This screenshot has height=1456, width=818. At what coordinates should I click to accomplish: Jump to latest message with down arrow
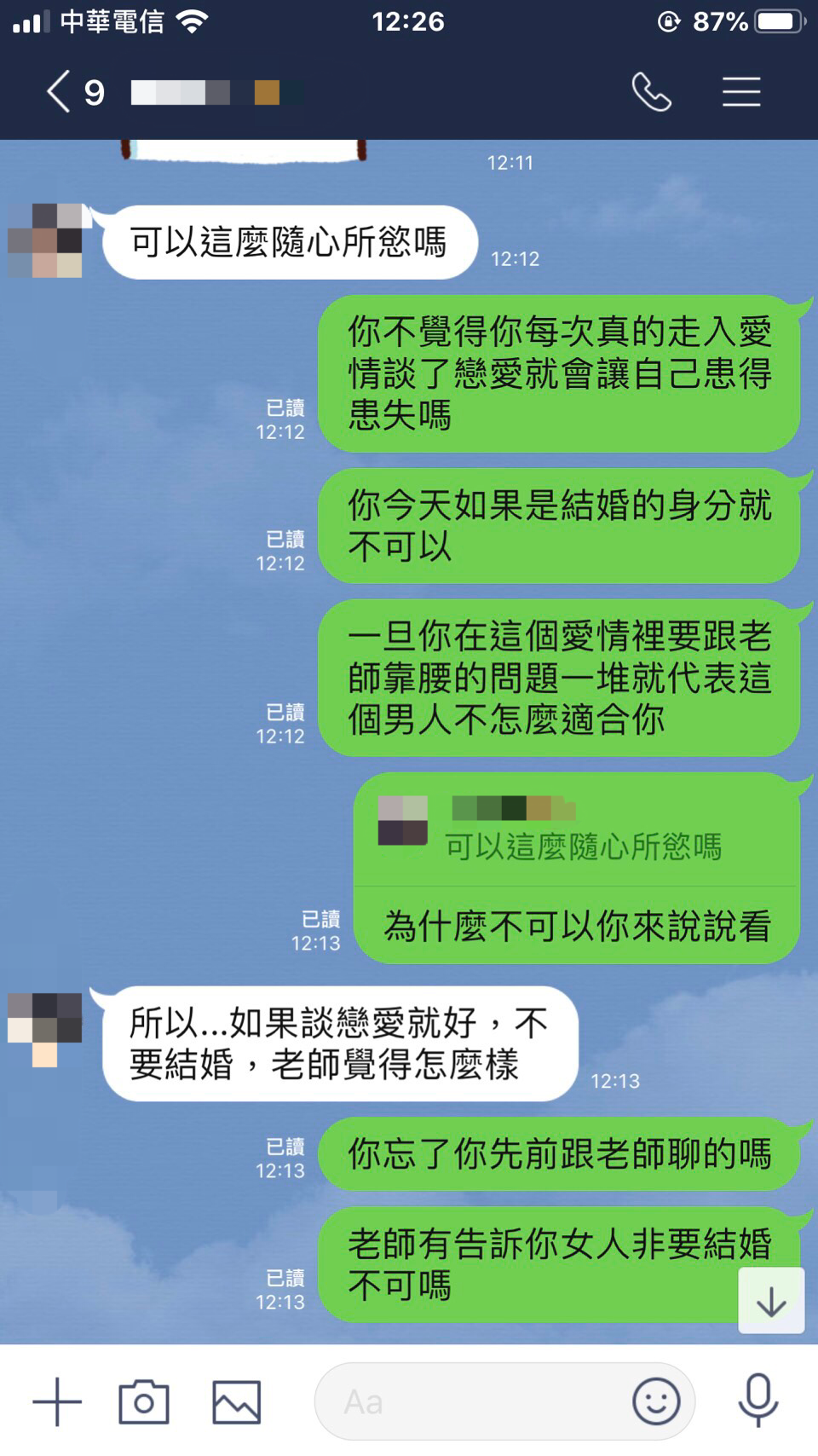770,1301
